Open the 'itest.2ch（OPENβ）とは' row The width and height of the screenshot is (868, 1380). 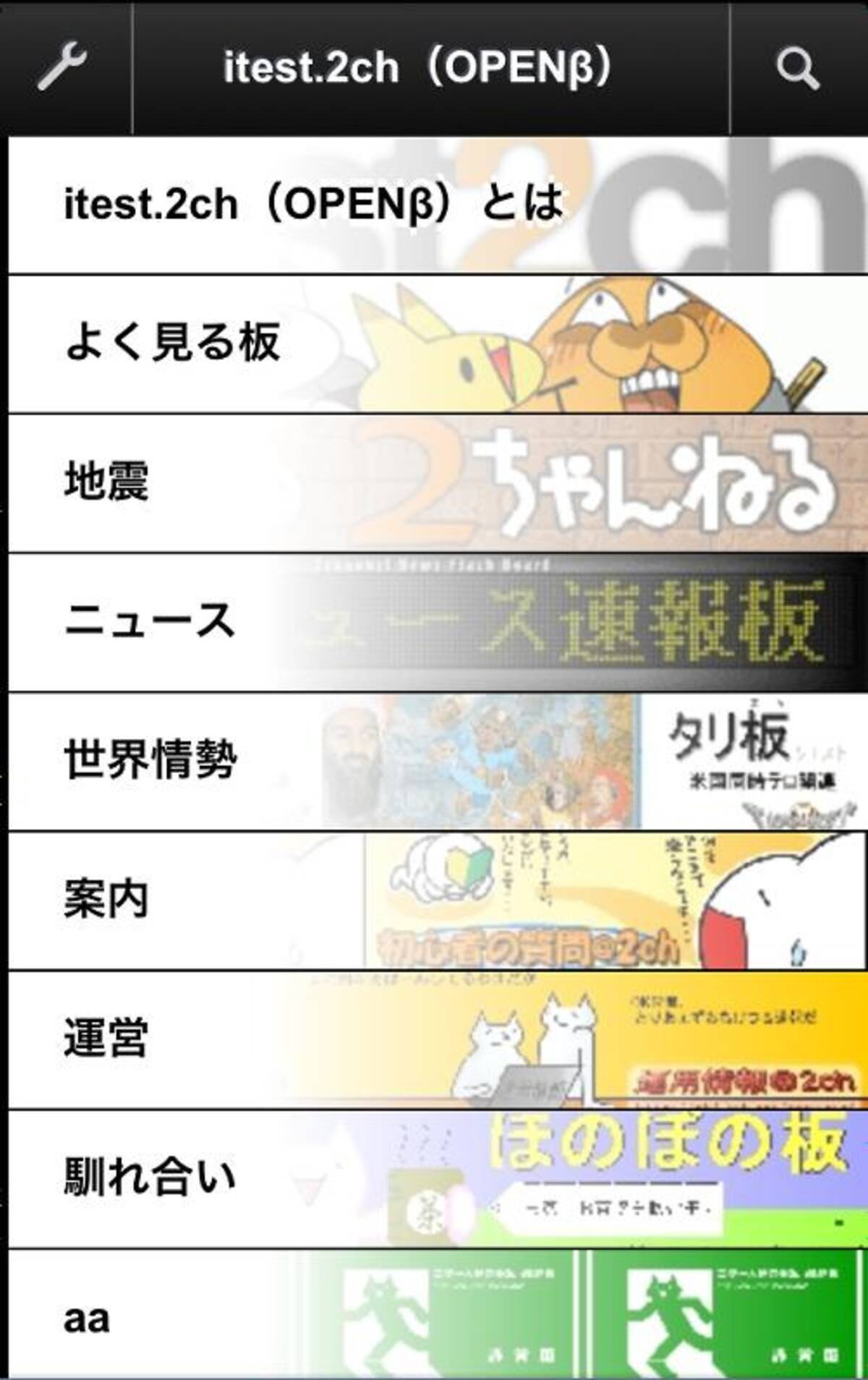click(x=312, y=204)
